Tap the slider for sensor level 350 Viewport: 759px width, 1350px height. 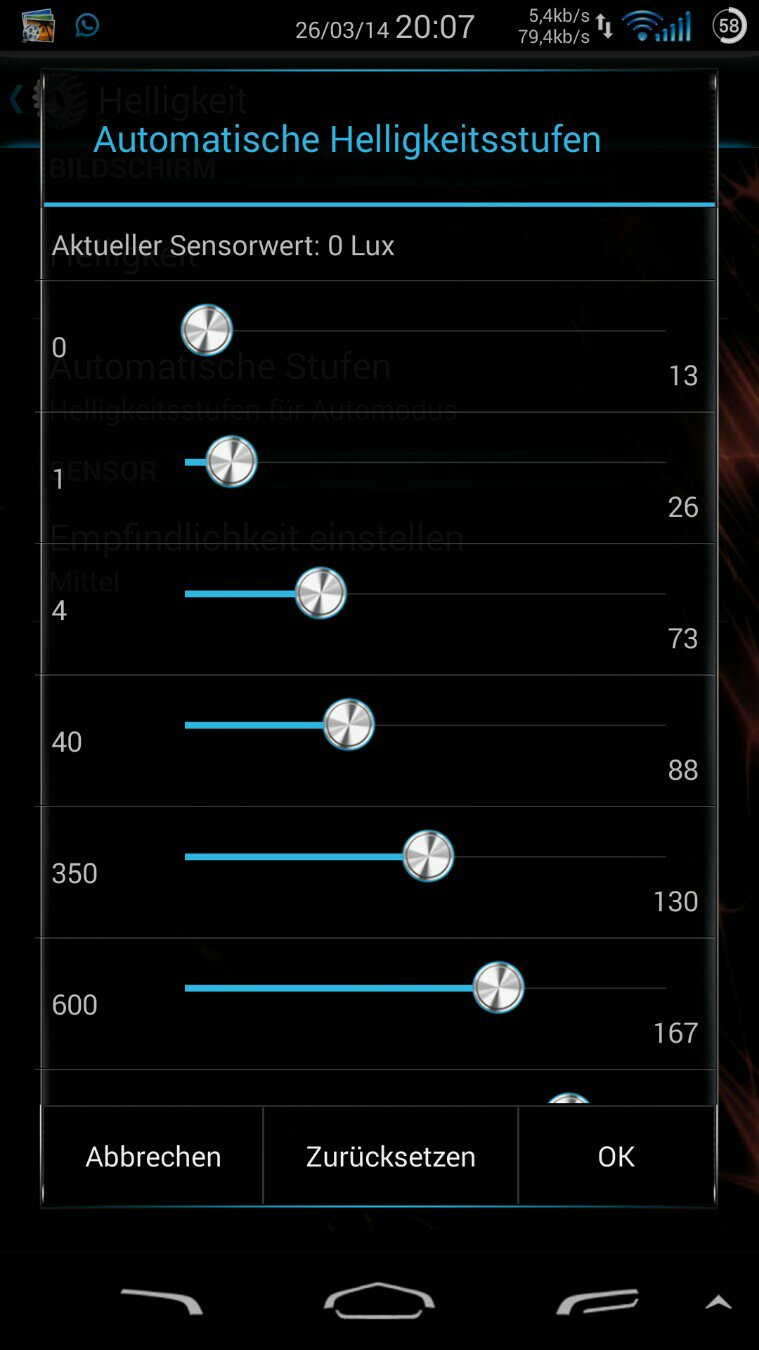[425, 856]
